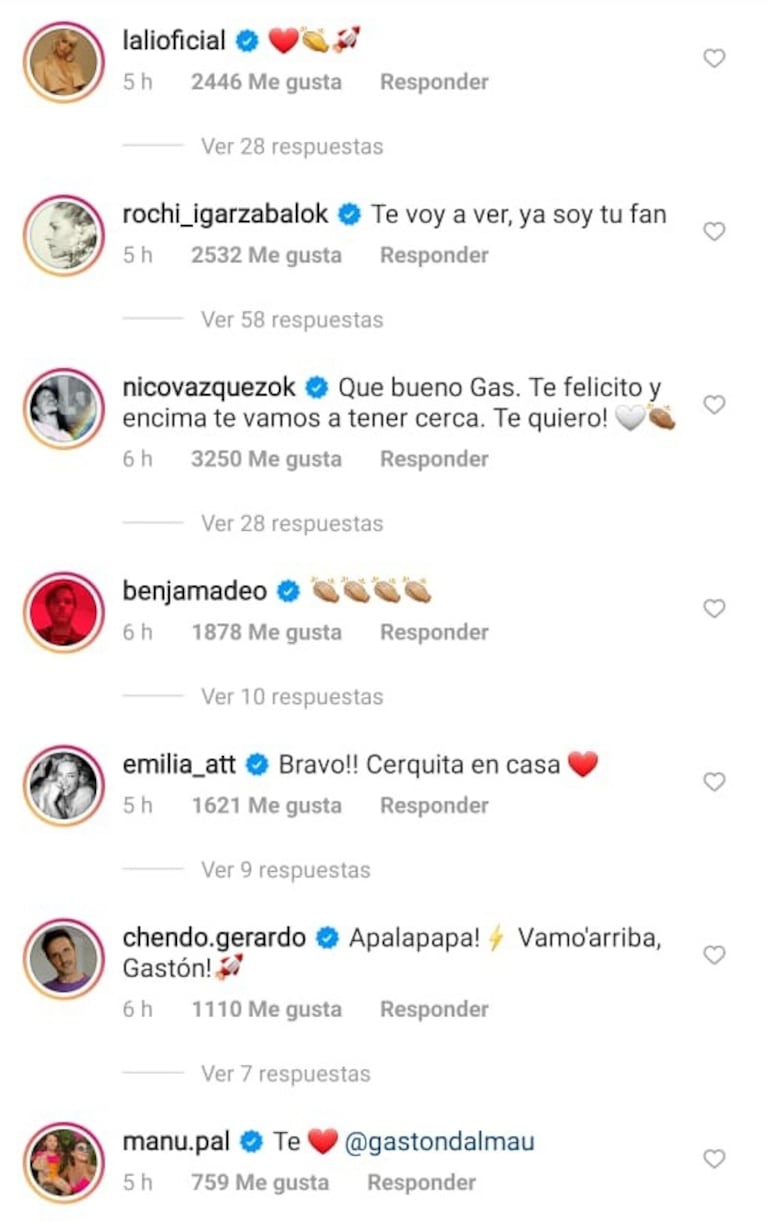Image resolution: width=767 pixels, height=1227 pixels.
Task: Like chendo.gerardo's comment
Action: [714, 955]
